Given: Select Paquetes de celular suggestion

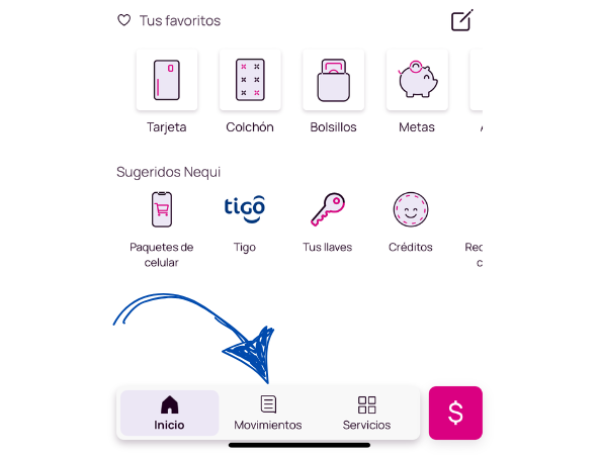Looking at the screenshot, I should click(x=161, y=211).
